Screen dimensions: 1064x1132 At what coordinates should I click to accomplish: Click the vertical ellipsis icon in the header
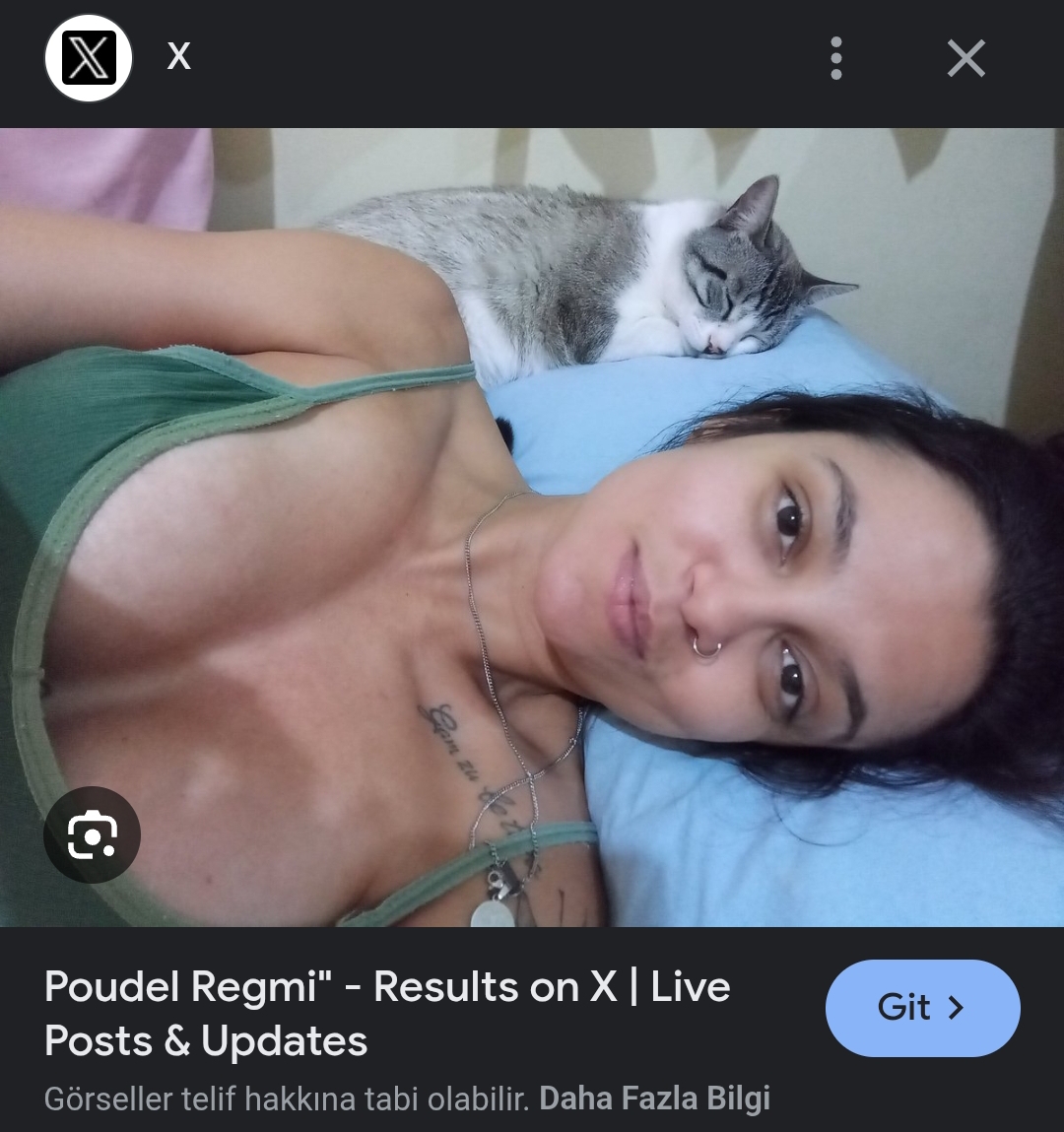835,58
